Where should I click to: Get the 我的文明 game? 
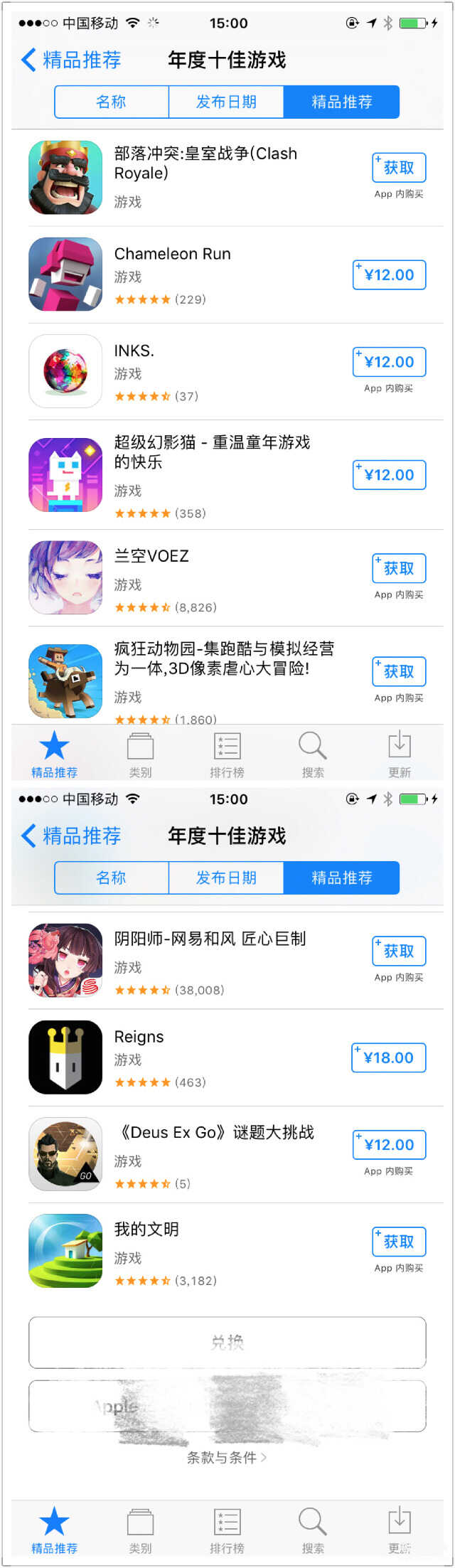398,1242
